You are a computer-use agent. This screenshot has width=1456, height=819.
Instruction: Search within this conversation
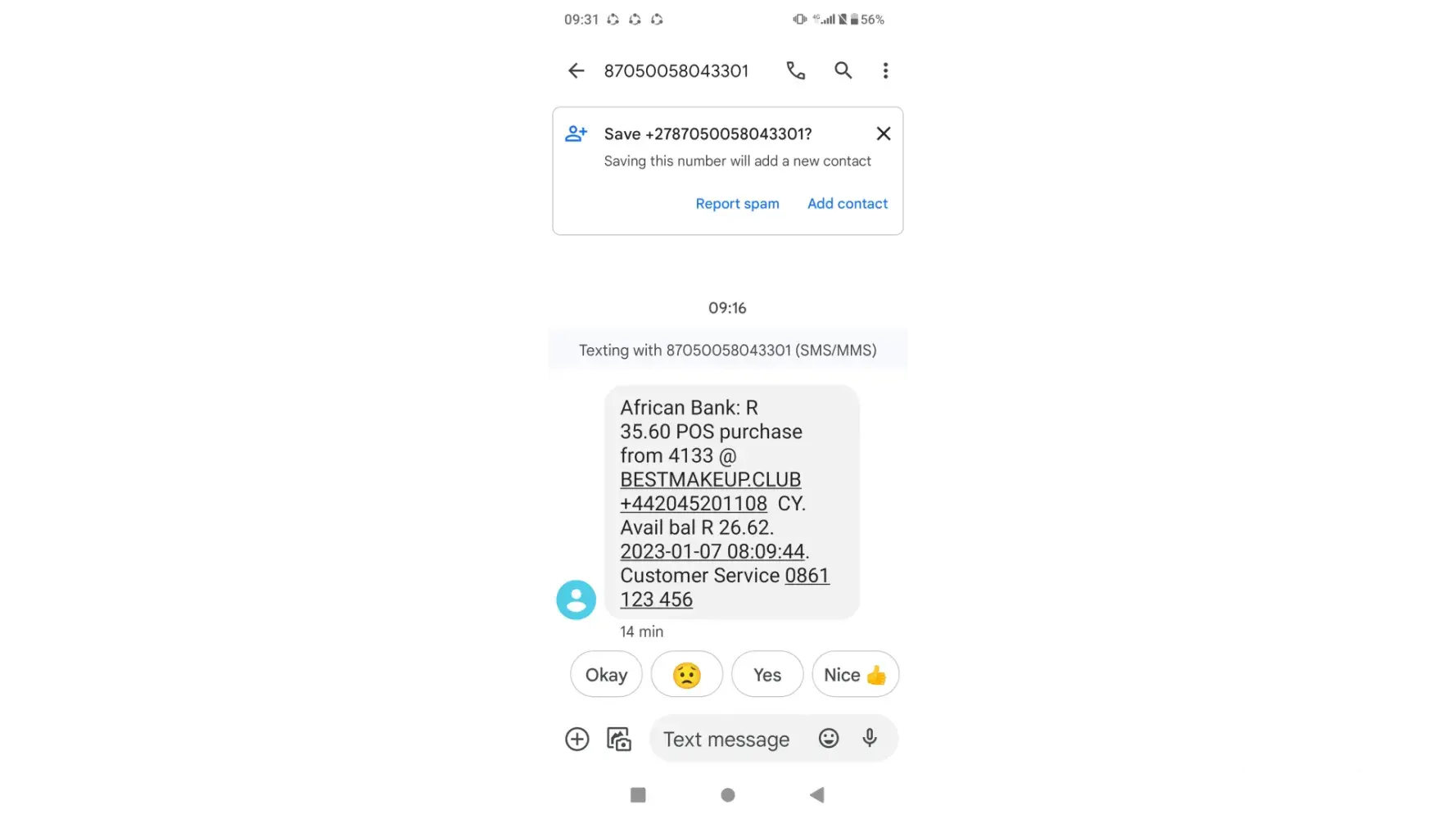pos(843,71)
